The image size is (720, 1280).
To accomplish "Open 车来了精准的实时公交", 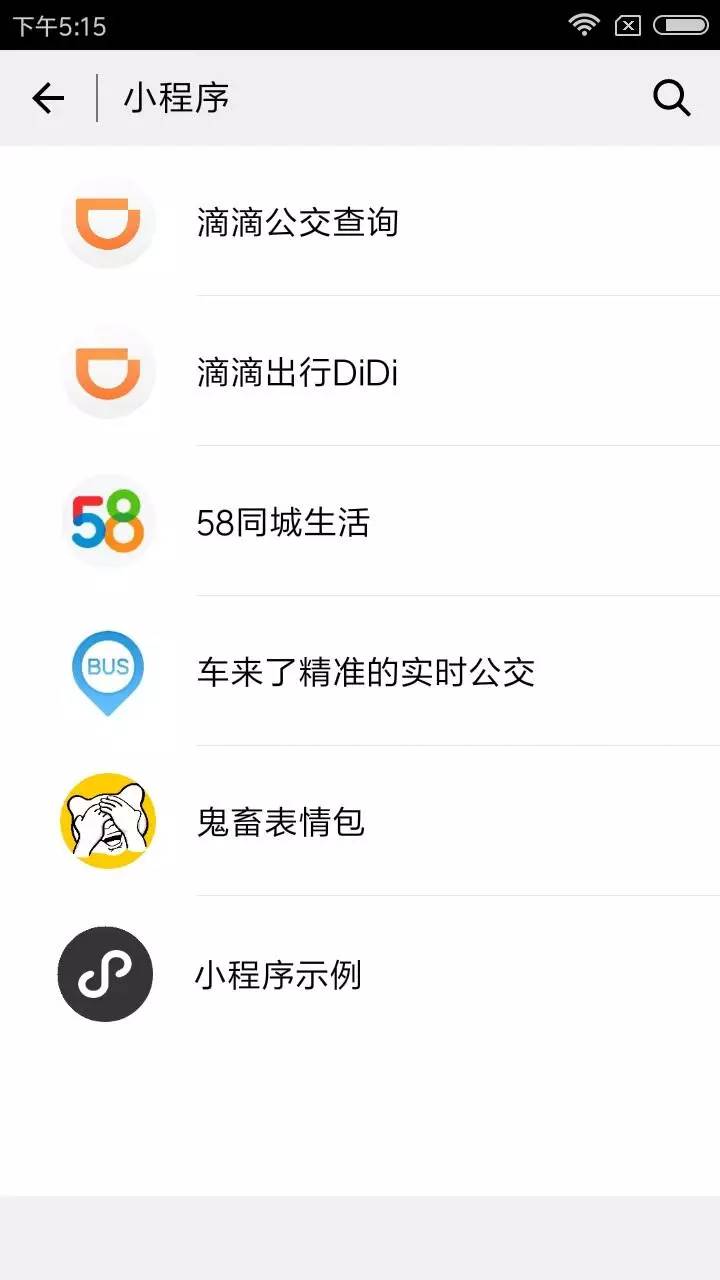I will click(x=365, y=672).
